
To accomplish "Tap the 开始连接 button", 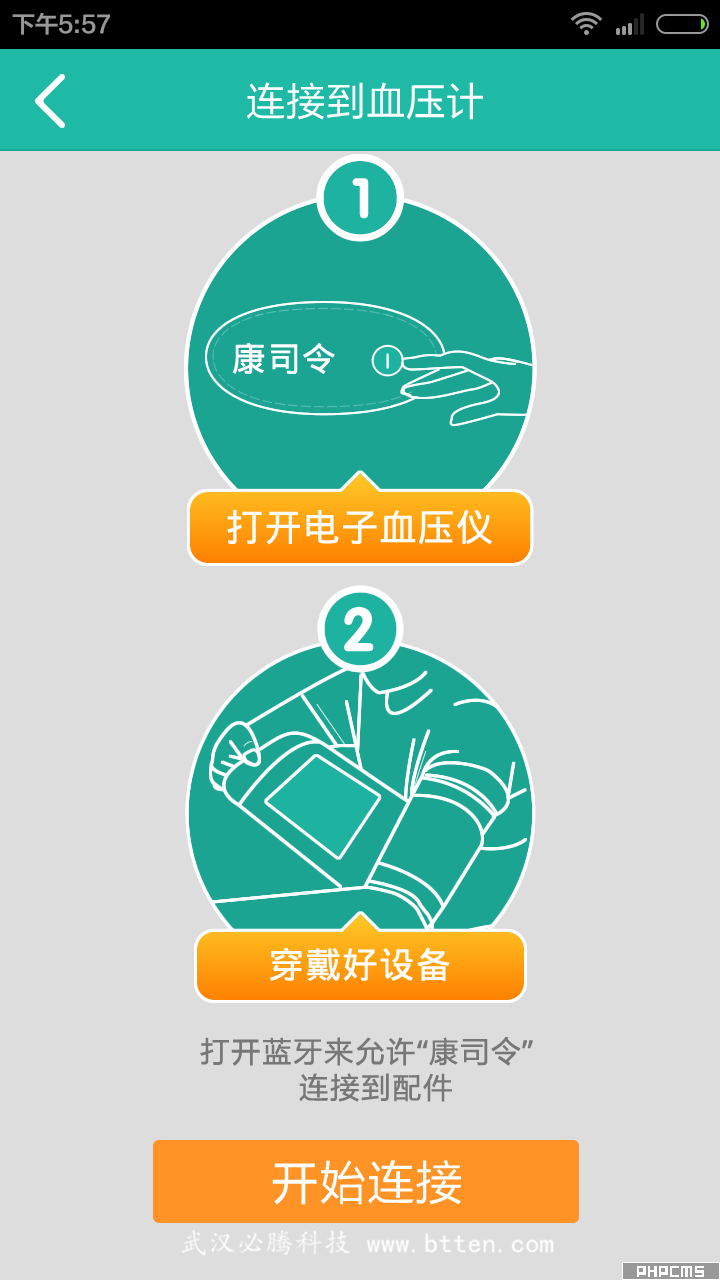I will tap(366, 1182).
